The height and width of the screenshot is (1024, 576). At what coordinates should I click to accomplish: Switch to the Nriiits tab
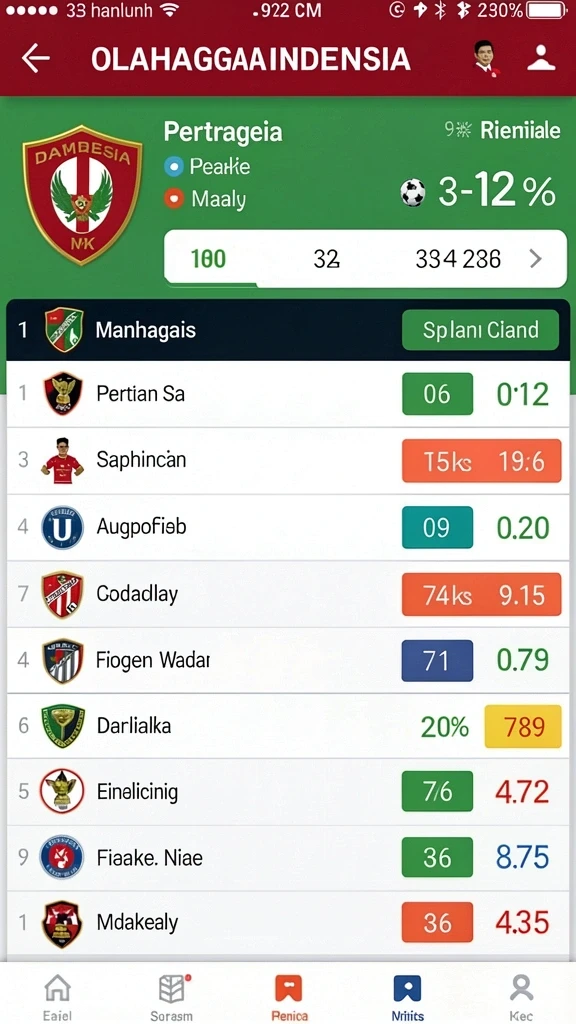point(407,997)
